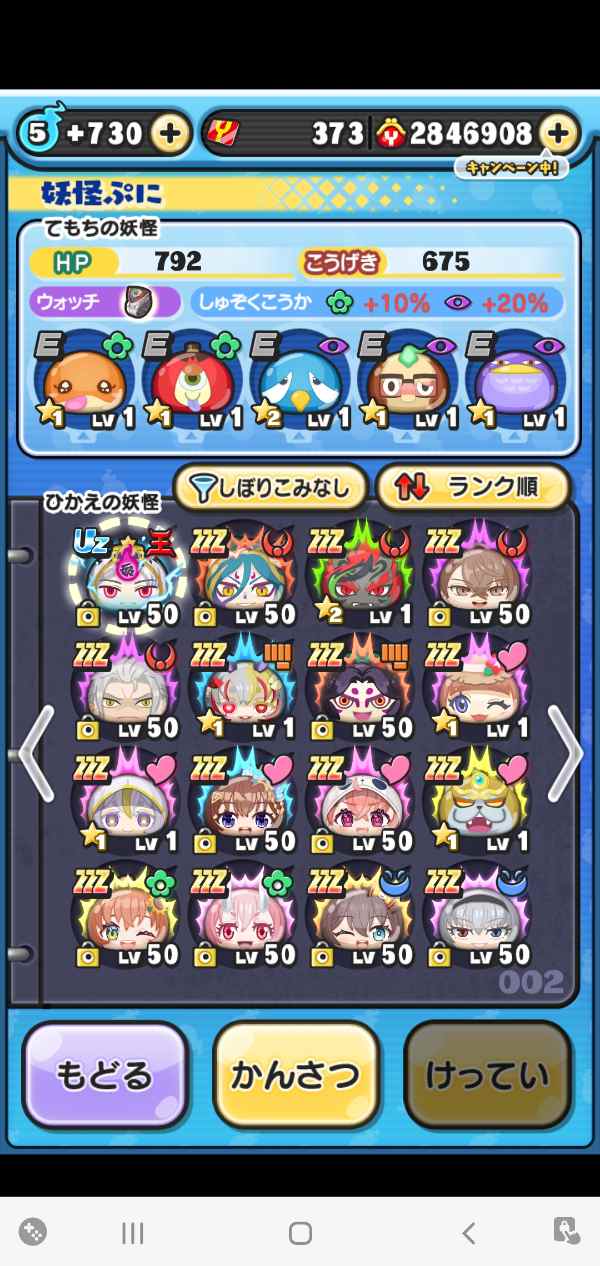This screenshot has width=600, height=1266.
Task: Select the Uz rank yokai in the reserve
Action: (124, 578)
